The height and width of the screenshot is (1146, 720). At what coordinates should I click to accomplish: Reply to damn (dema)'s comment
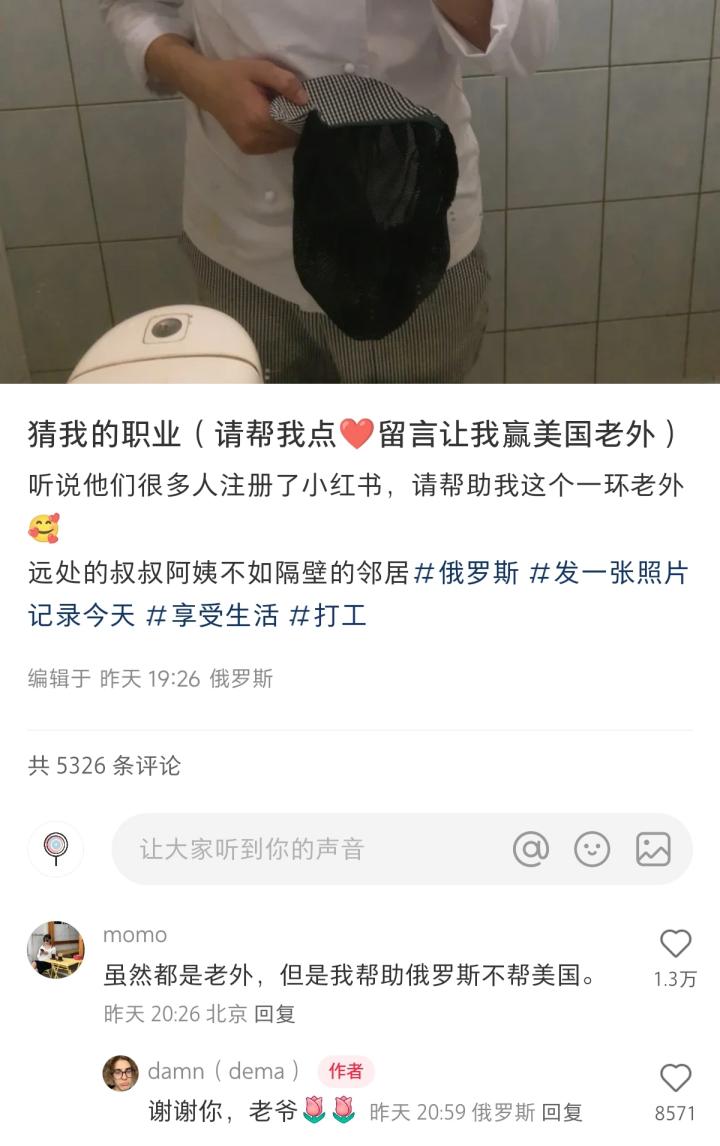tap(562, 1112)
